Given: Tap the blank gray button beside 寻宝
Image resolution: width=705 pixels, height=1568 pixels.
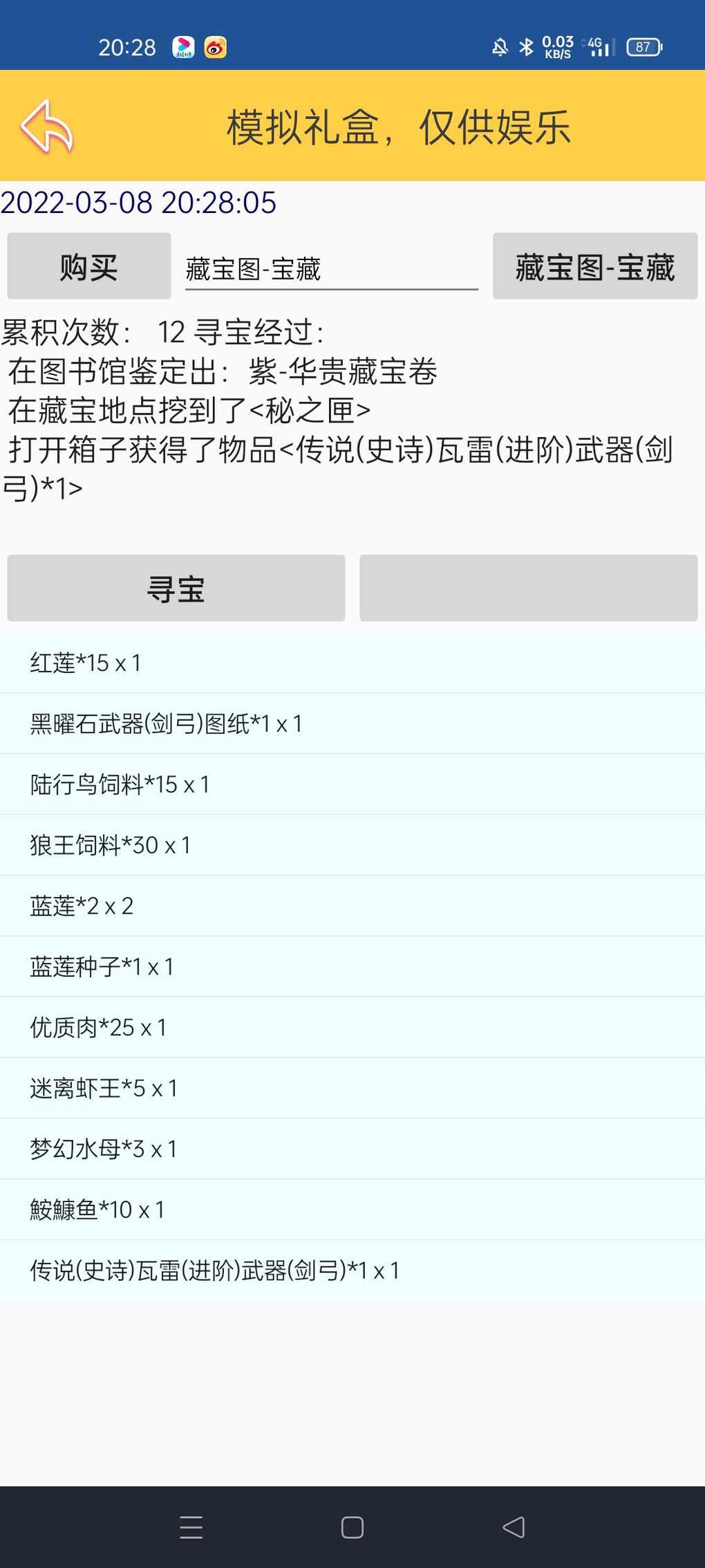Looking at the screenshot, I should click(x=528, y=588).
